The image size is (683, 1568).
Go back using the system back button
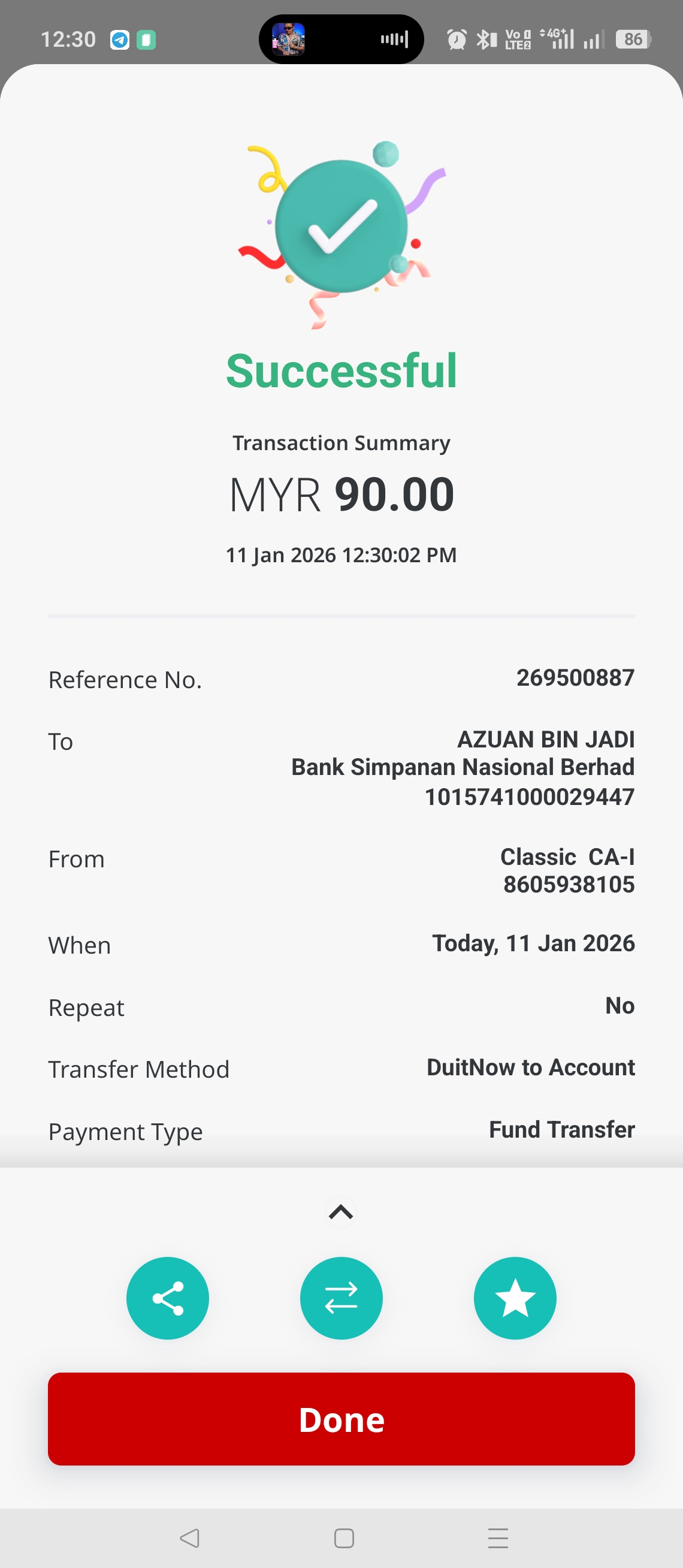pyautogui.click(x=190, y=1537)
